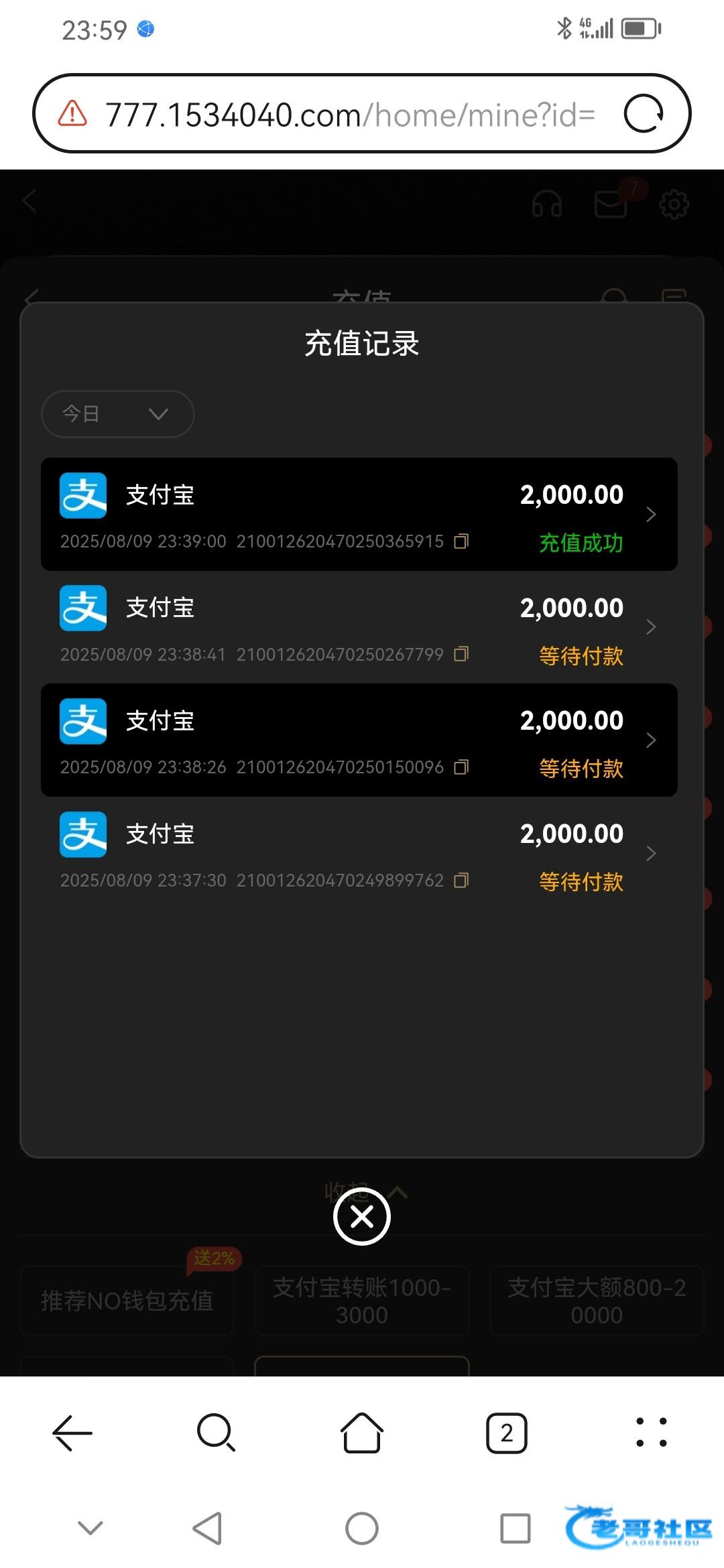Copy order number ending in 150096
This screenshot has height=1568, width=724.
(x=461, y=767)
